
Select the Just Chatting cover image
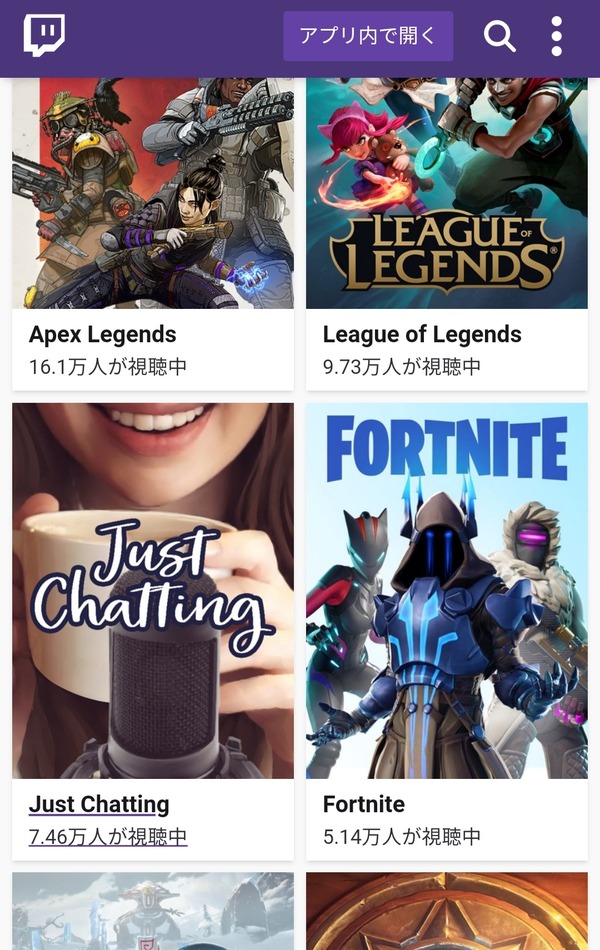153,590
